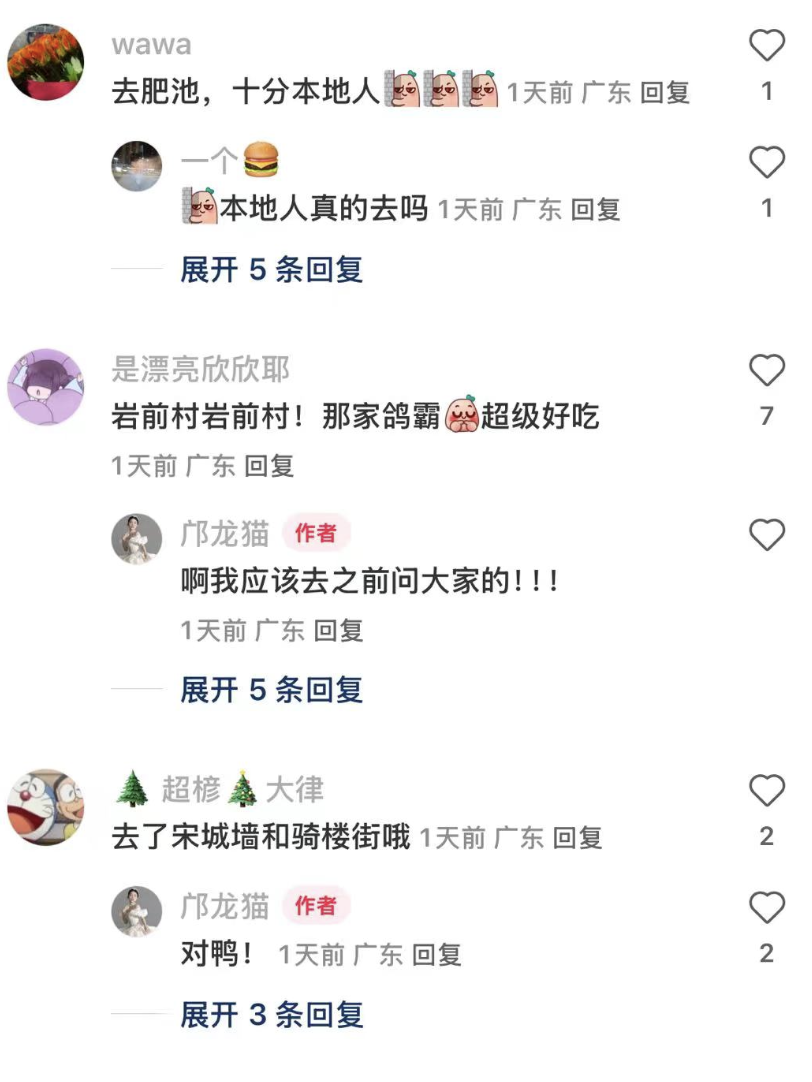Image resolution: width=812 pixels, height=1082 pixels.
Task: Reply to wawa's comment
Action: click(665, 93)
